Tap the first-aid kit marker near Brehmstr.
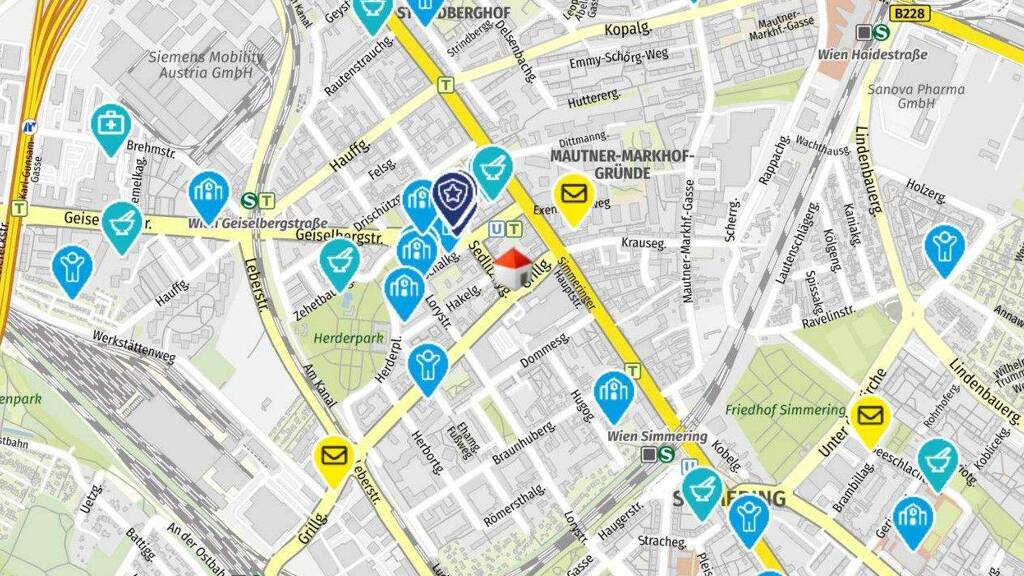This screenshot has height=576, width=1024. point(110,129)
